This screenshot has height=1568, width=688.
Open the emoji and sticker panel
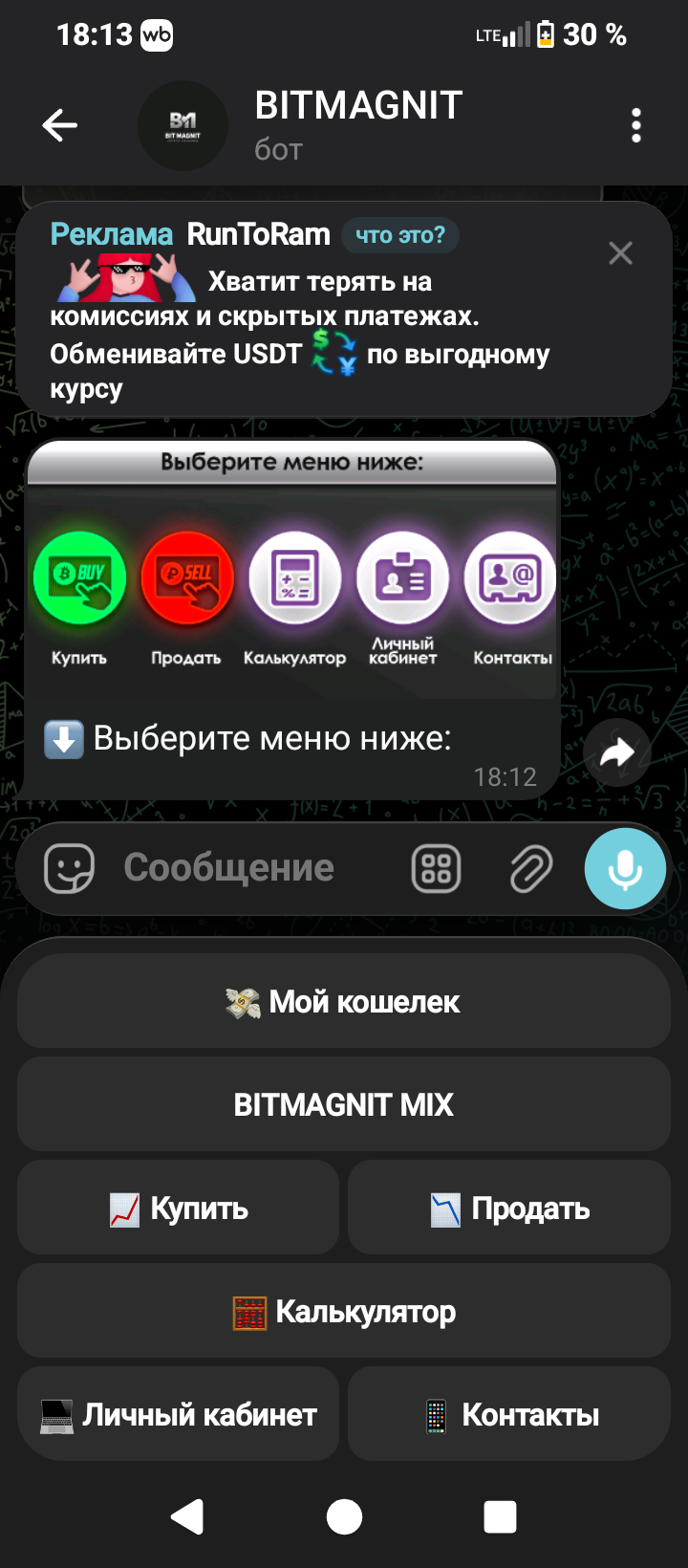[x=69, y=868]
